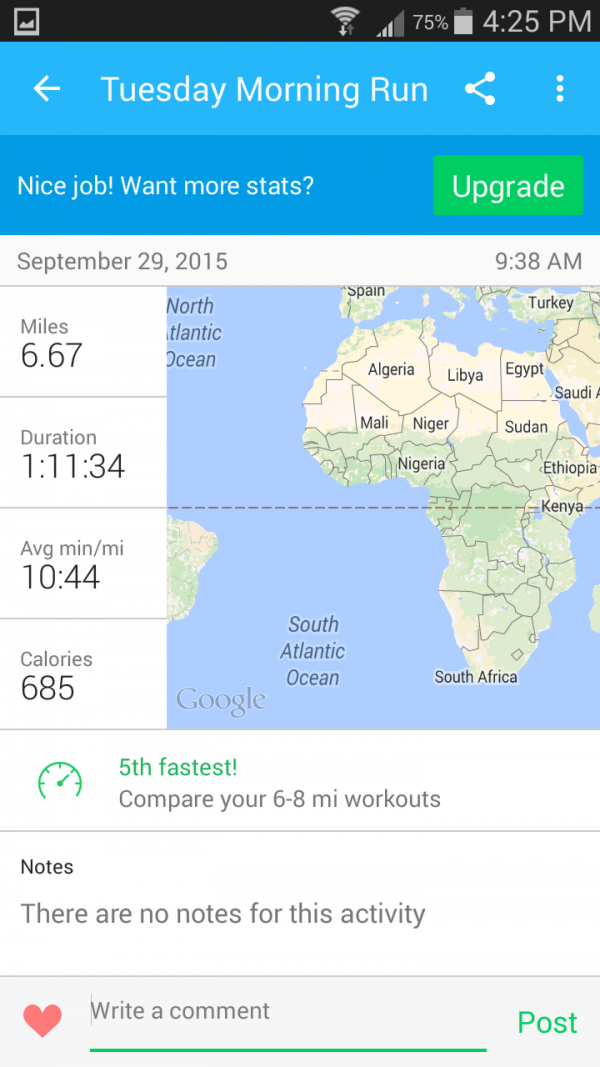The image size is (600, 1067).
Task: Focus the Write a comment field
Action: 288,1012
